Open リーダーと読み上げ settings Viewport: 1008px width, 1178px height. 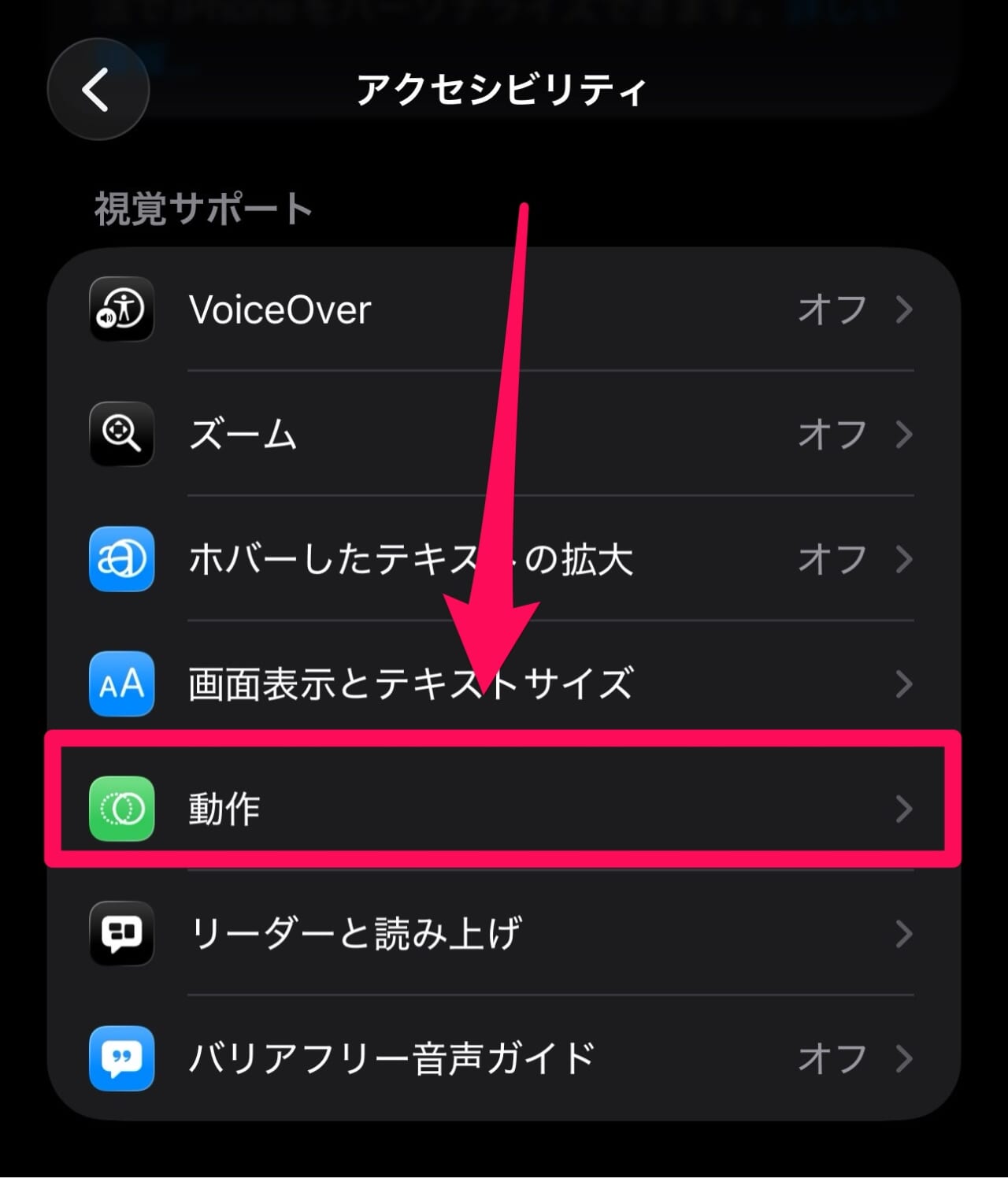coord(504,934)
